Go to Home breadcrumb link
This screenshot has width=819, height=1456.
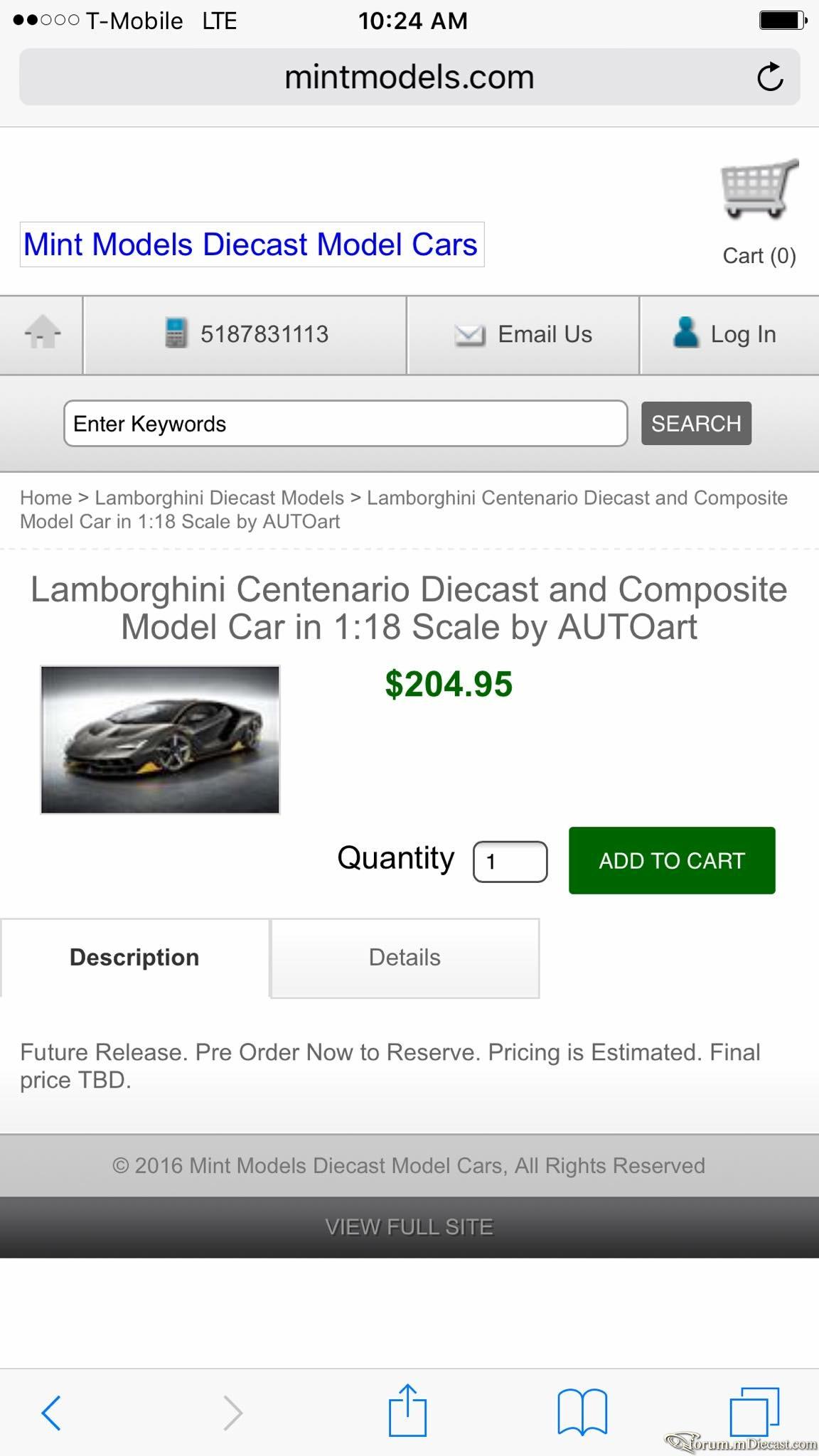[x=45, y=498]
